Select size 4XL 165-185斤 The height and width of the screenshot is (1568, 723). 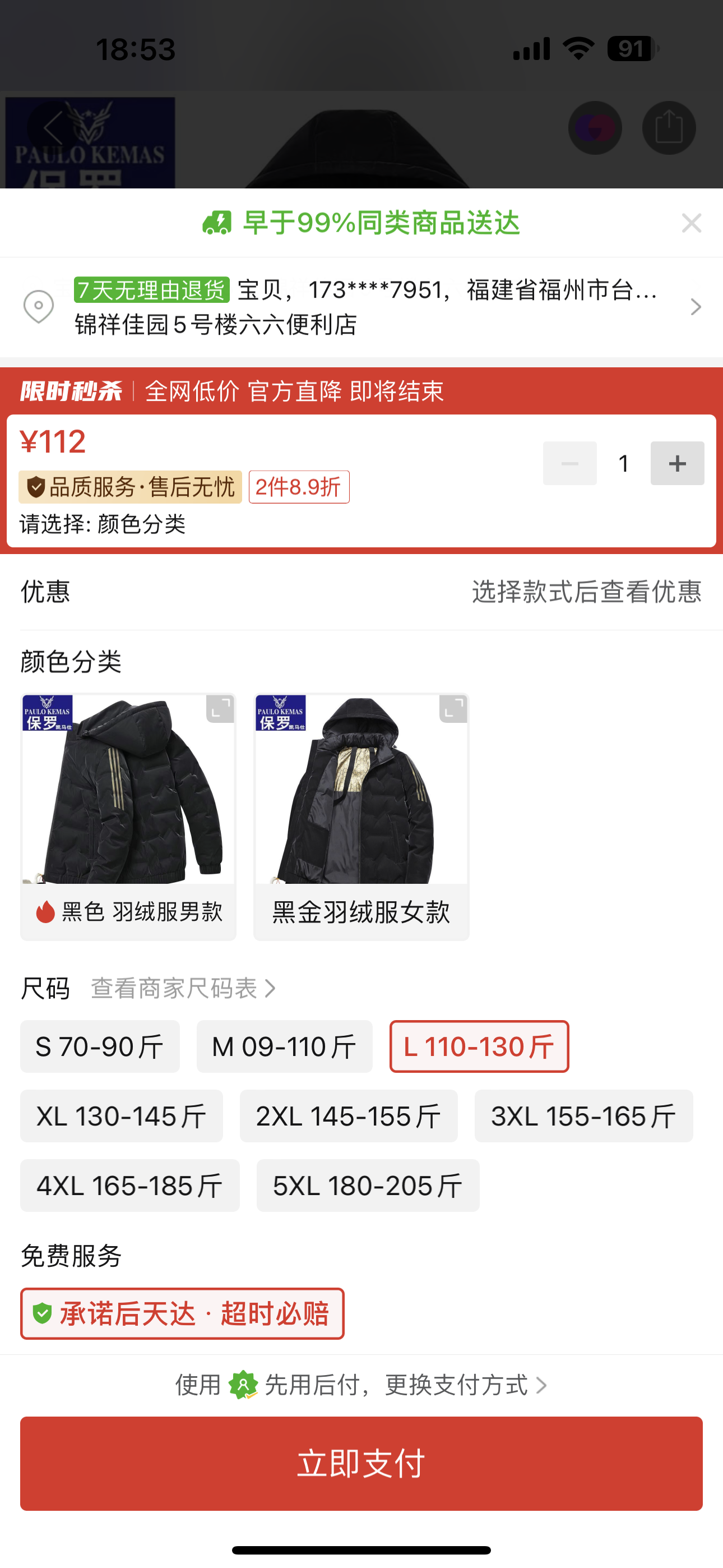tap(129, 1185)
